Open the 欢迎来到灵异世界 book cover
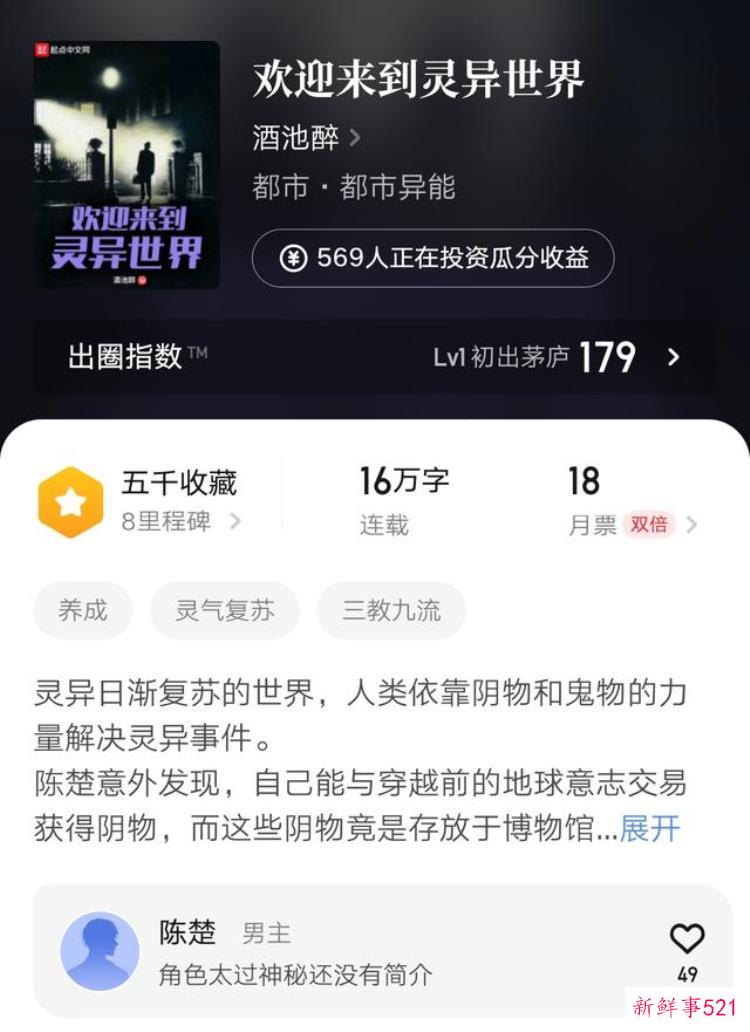Screen dimensions: 750x1032 (x=127, y=165)
